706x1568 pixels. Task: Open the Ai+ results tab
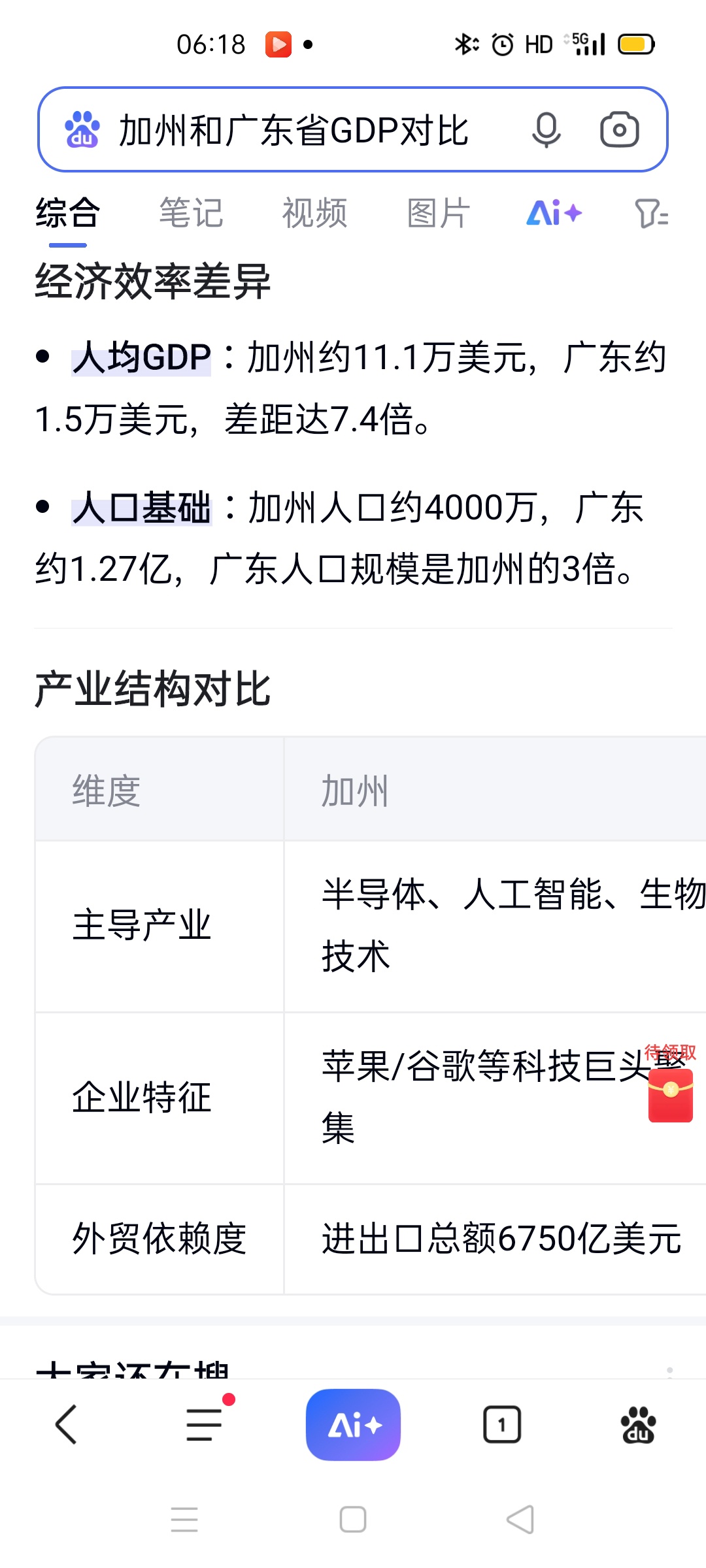pyautogui.click(x=554, y=213)
